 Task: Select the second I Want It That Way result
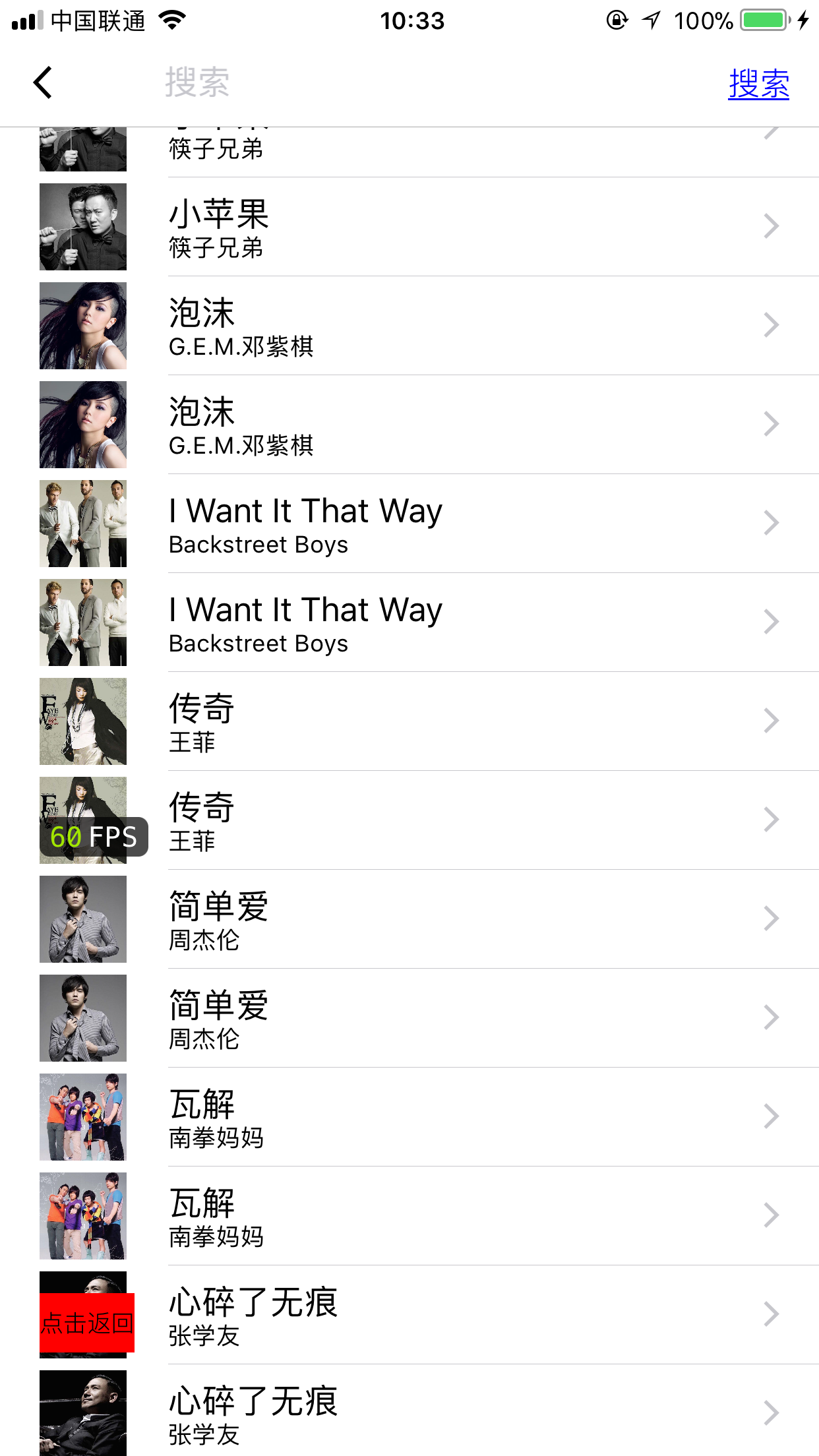pyautogui.click(x=462, y=622)
